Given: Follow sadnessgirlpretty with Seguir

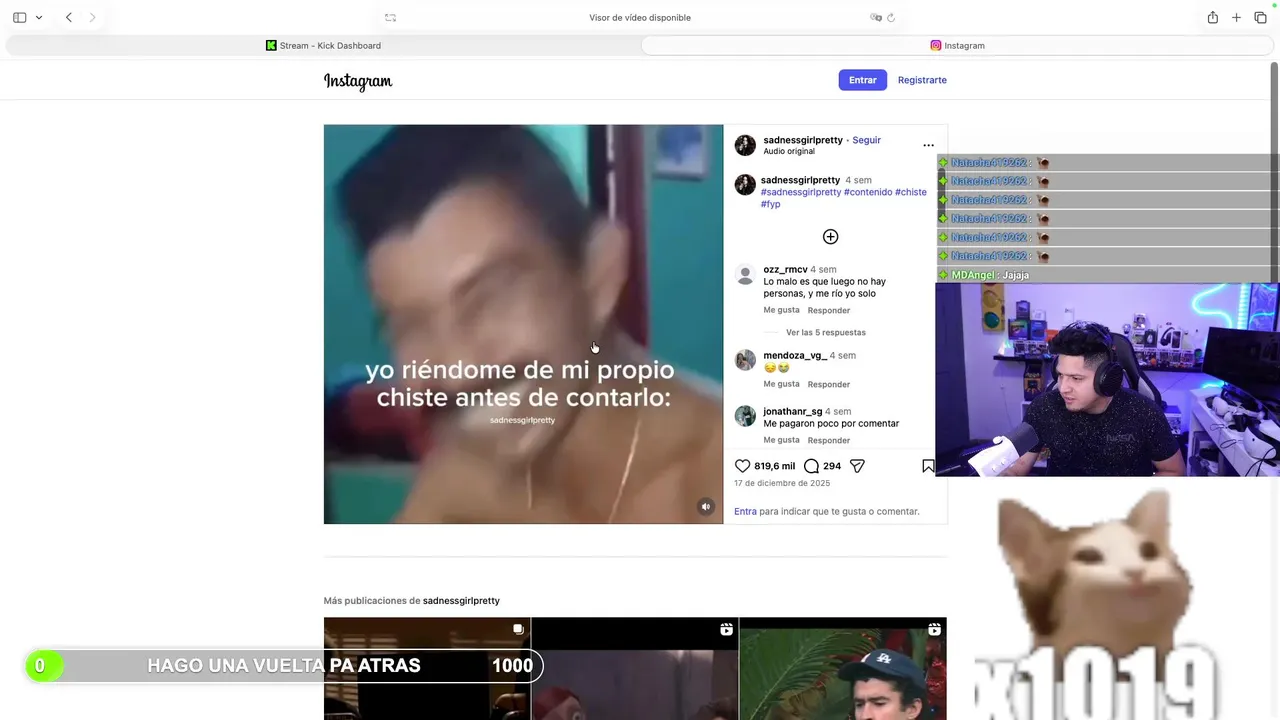Looking at the screenshot, I should pos(866,140).
